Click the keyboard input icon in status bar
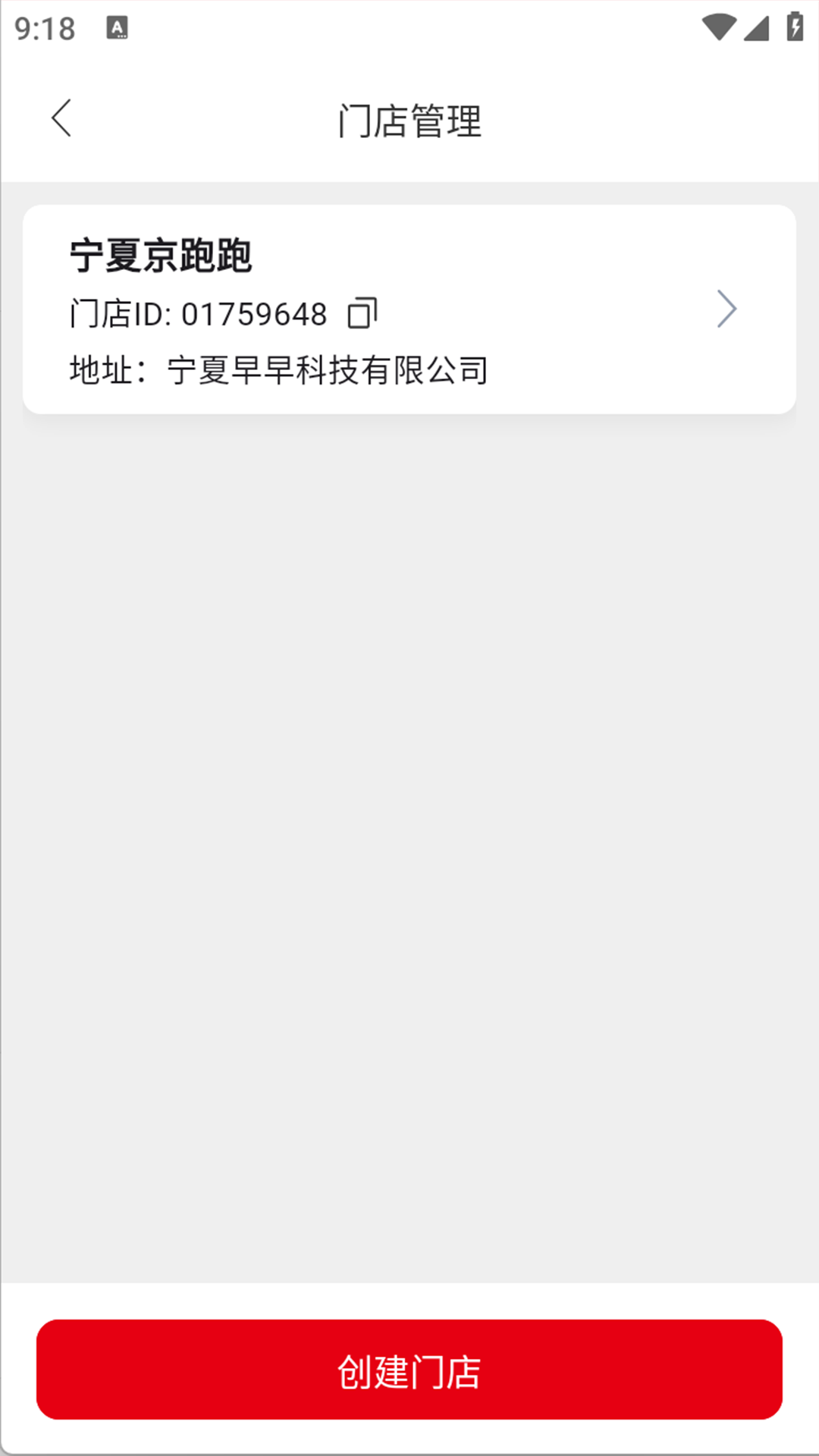This screenshot has height=1456, width=819. coord(117,27)
